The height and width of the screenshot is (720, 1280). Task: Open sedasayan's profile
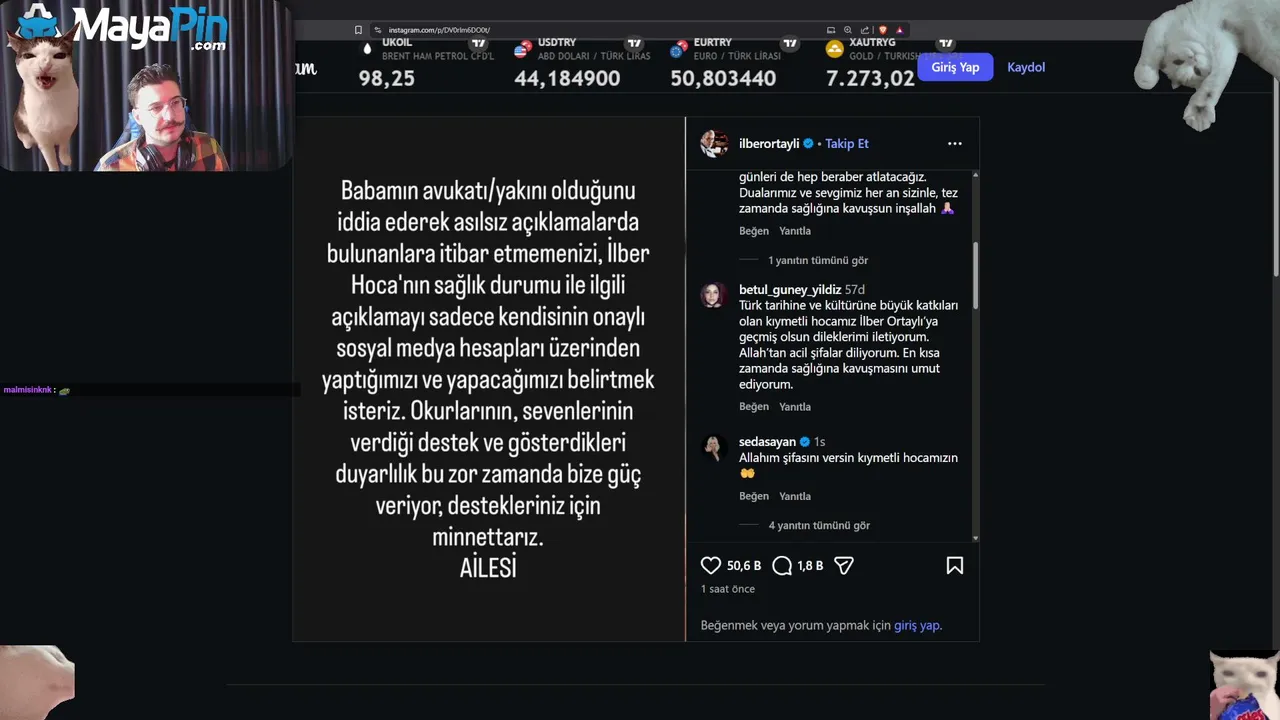click(x=767, y=442)
